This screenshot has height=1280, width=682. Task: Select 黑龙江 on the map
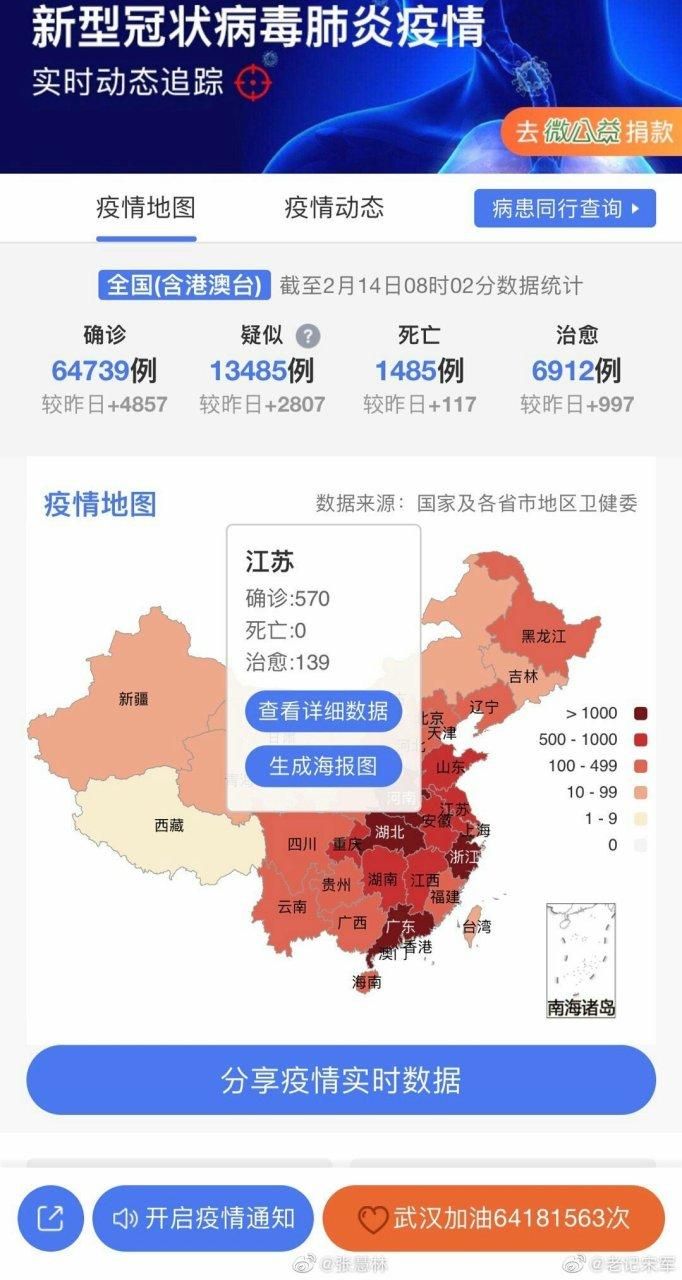coord(544,635)
